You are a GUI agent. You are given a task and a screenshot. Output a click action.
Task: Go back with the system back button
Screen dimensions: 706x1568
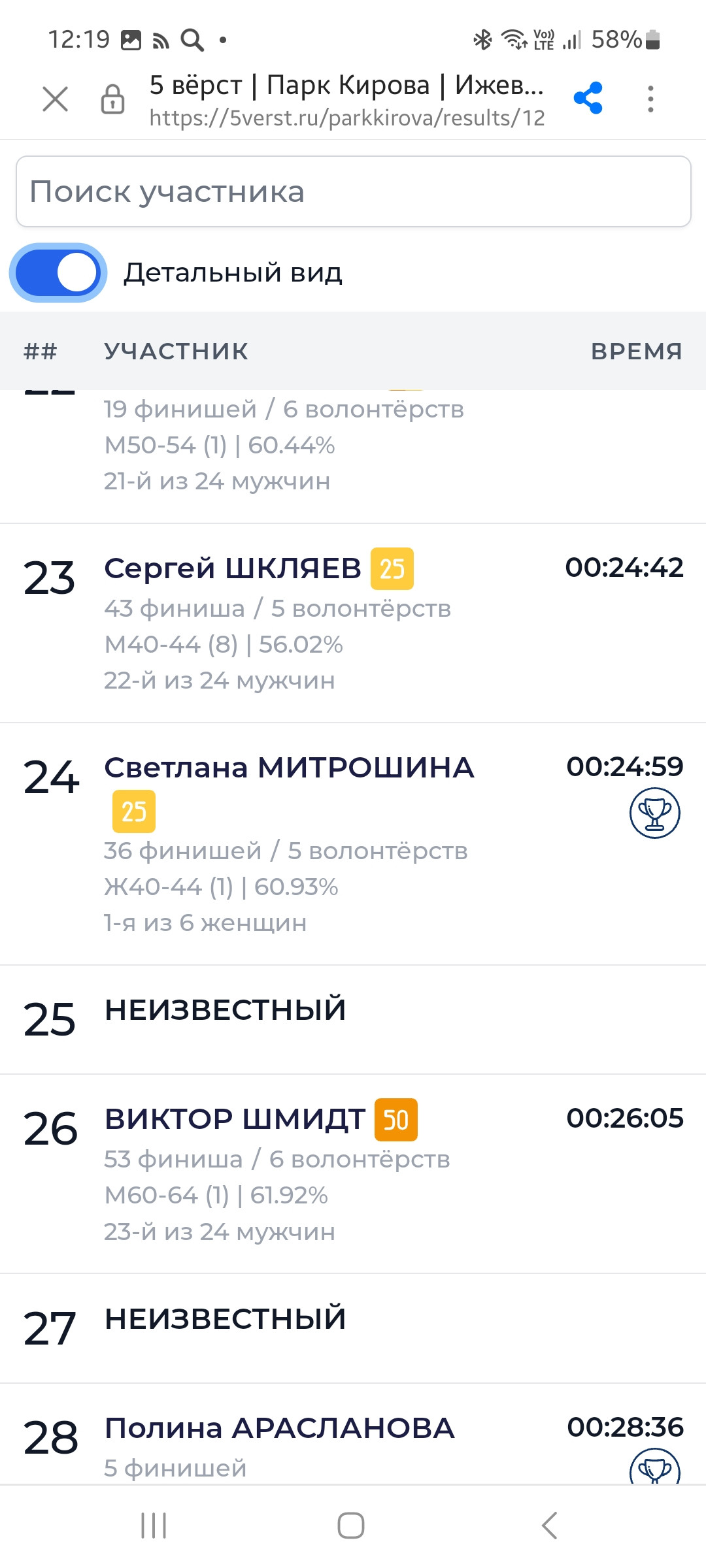550,1526
